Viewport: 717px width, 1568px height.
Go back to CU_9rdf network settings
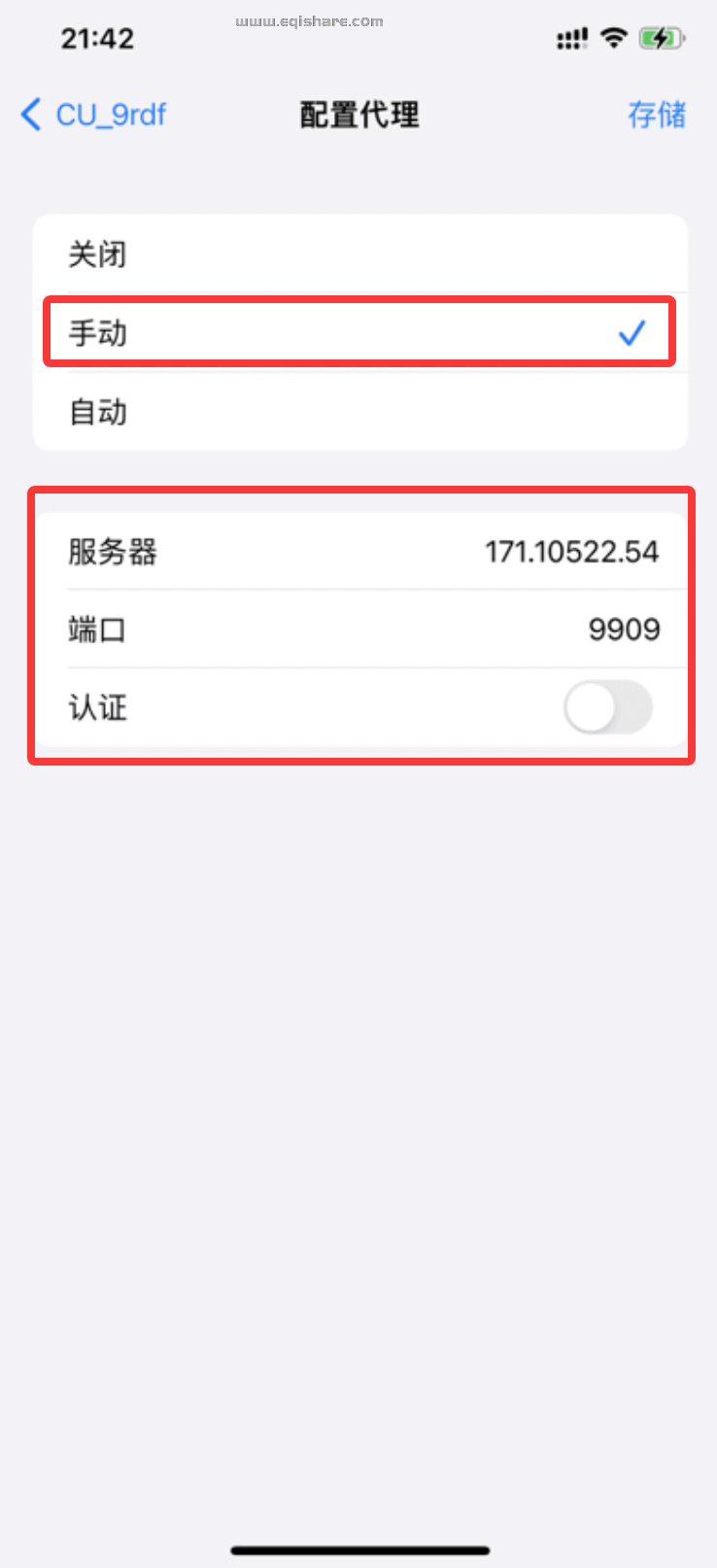[93, 115]
